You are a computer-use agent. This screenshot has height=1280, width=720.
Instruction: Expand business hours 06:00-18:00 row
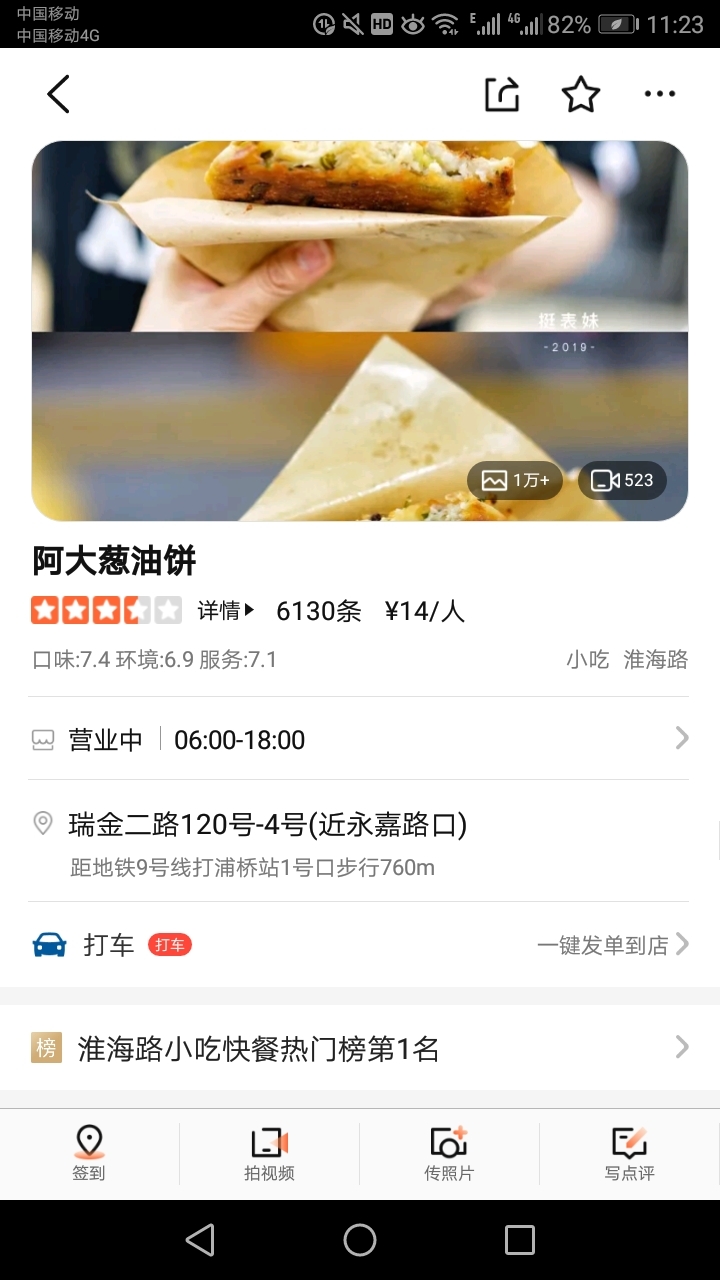(x=360, y=739)
